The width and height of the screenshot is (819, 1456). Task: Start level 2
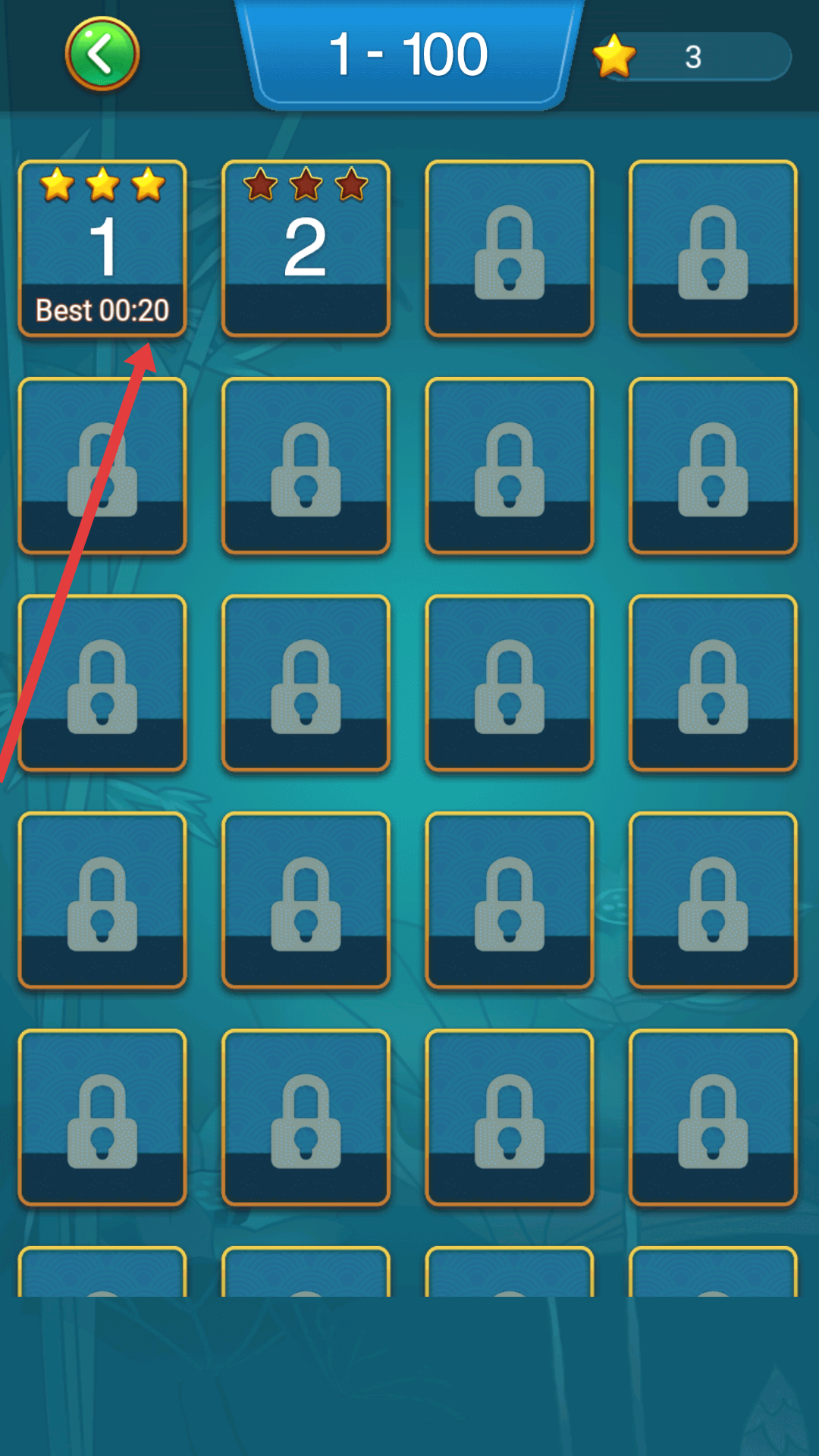coord(306,249)
